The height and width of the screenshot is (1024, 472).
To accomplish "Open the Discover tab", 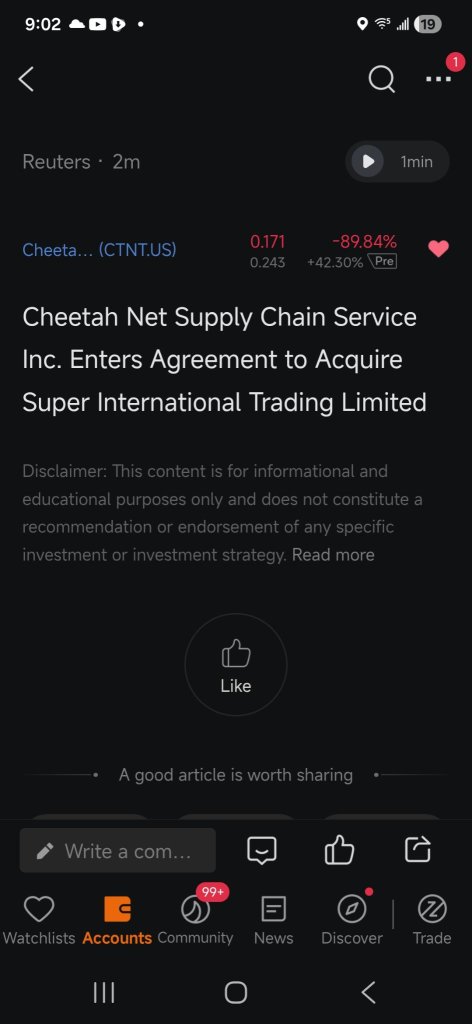I will point(352,921).
